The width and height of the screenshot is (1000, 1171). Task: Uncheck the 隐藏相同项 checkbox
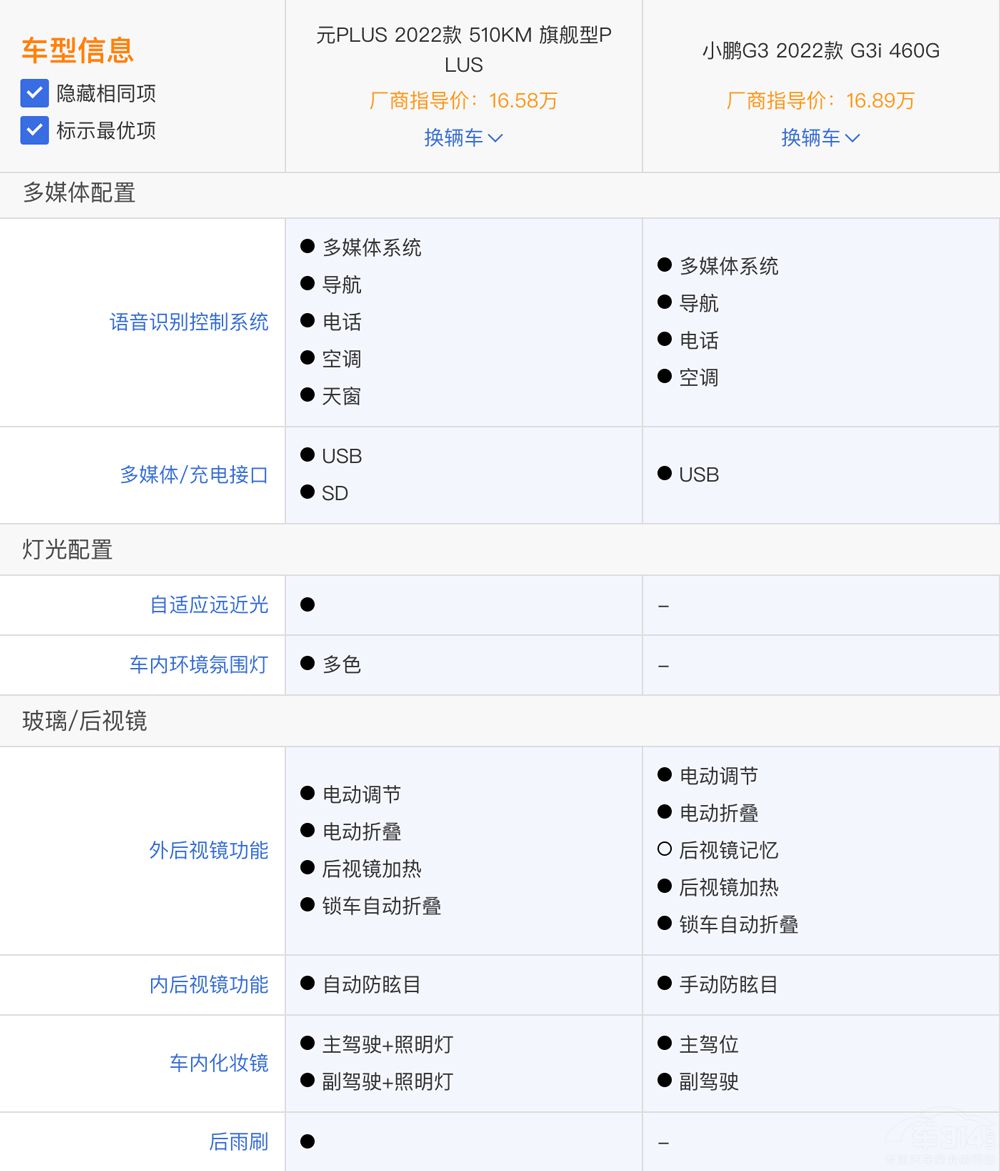point(35,94)
